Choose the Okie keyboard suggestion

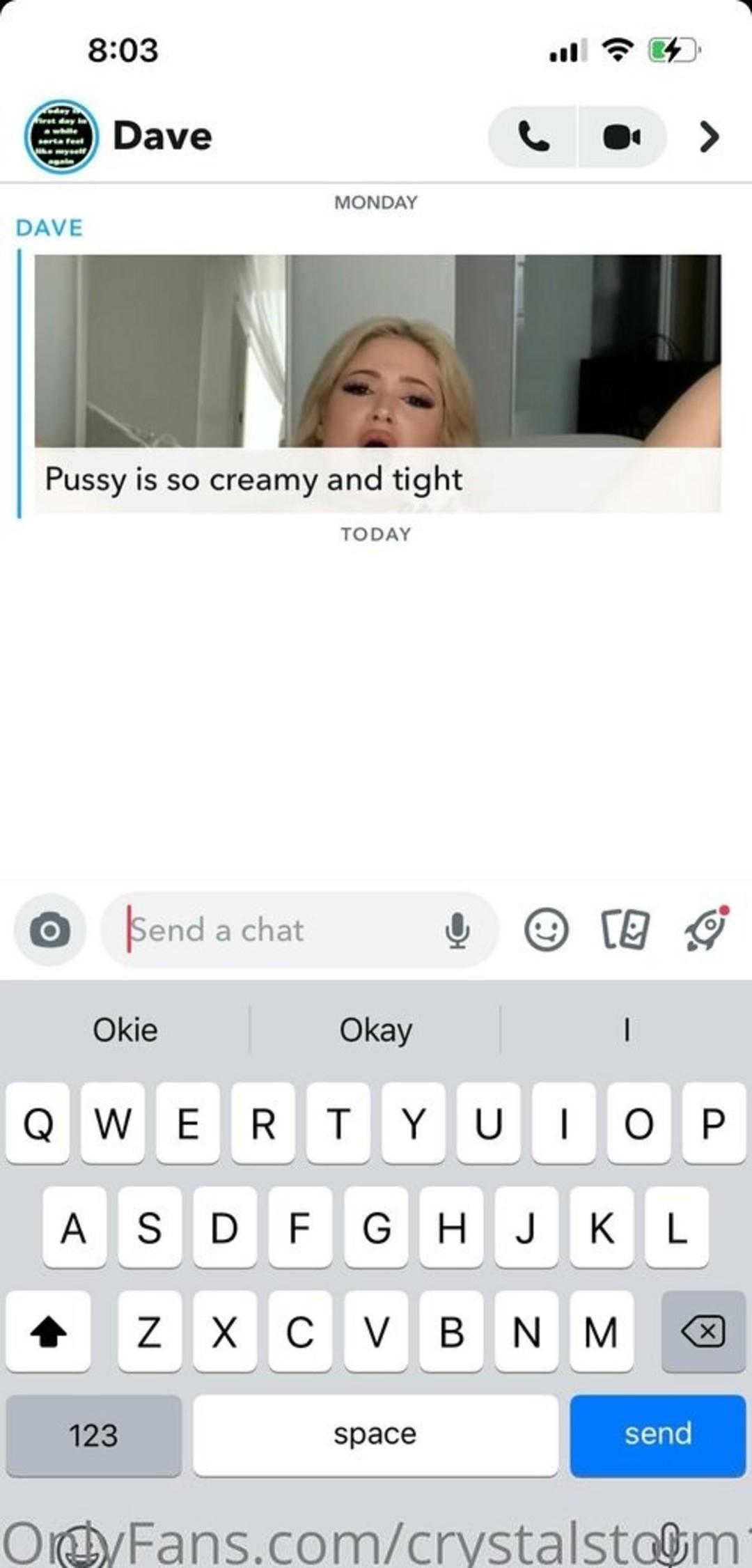(x=125, y=1030)
